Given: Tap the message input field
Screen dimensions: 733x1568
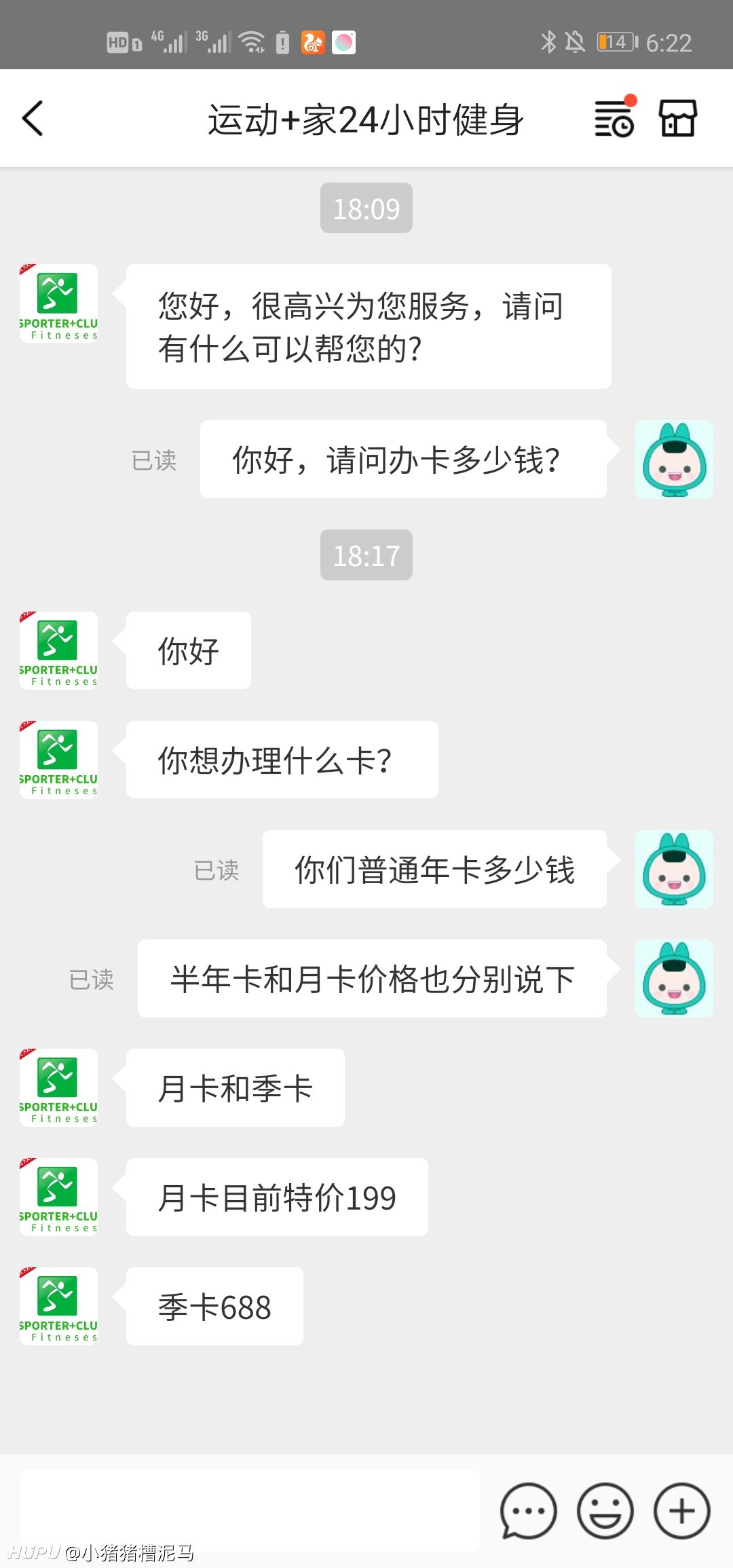Looking at the screenshot, I should (250, 1511).
